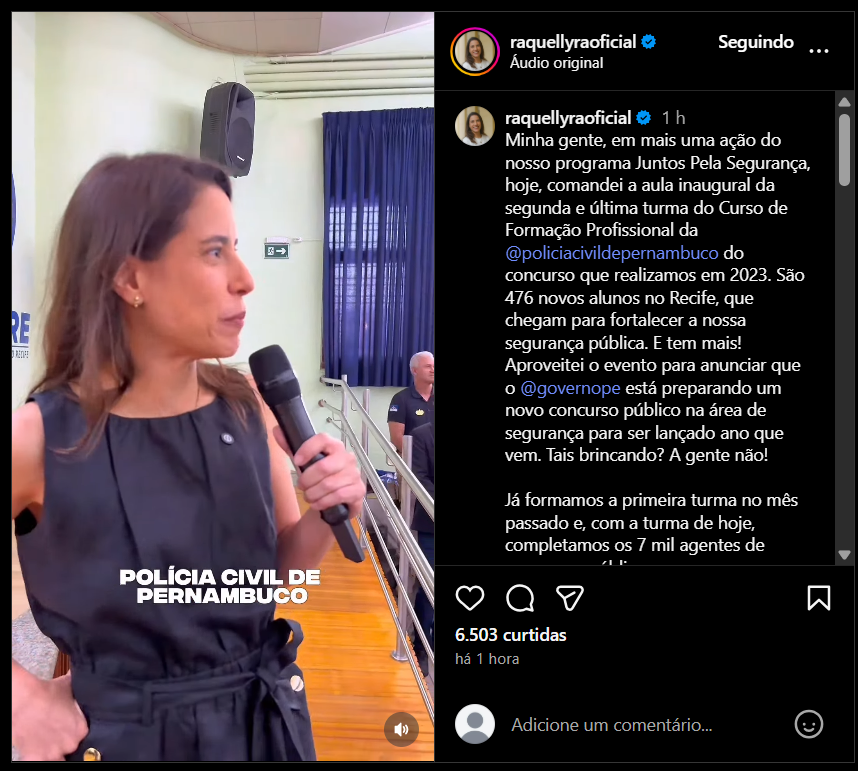The width and height of the screenshot is (858, 771).
Task: Save the post with bookmark icon
Action: [818, 598]
